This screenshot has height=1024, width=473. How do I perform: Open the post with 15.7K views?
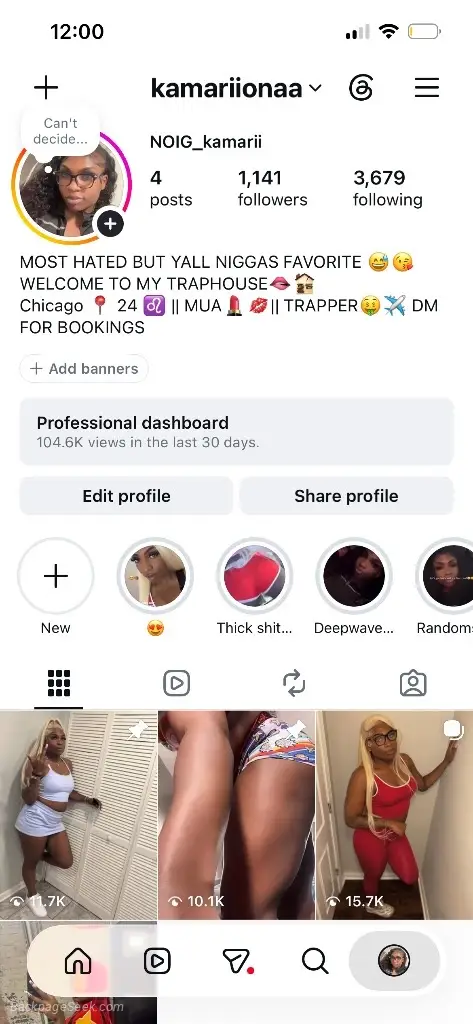(395, 815)
